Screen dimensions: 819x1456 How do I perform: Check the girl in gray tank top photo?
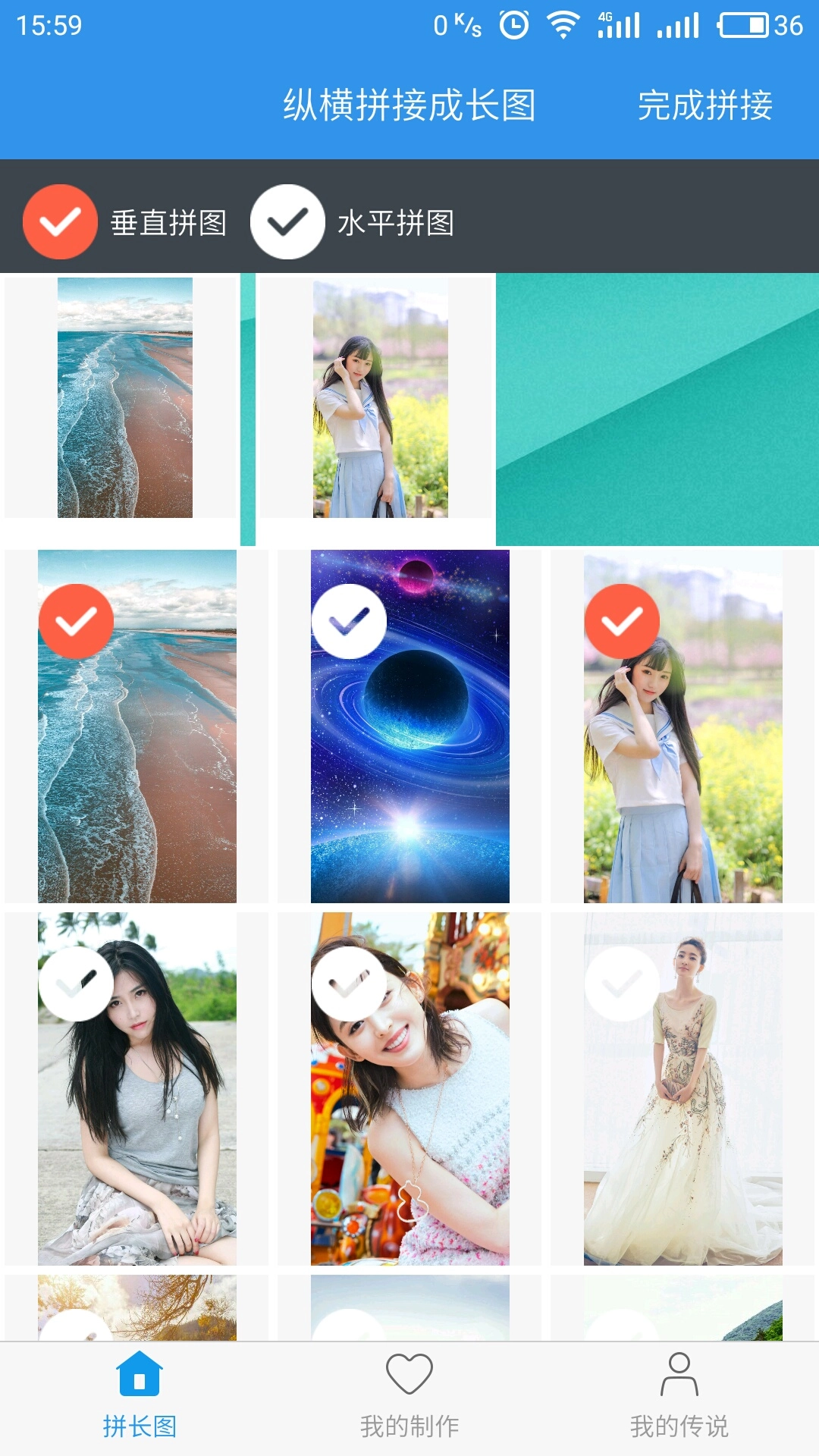(x=76, y=984)
